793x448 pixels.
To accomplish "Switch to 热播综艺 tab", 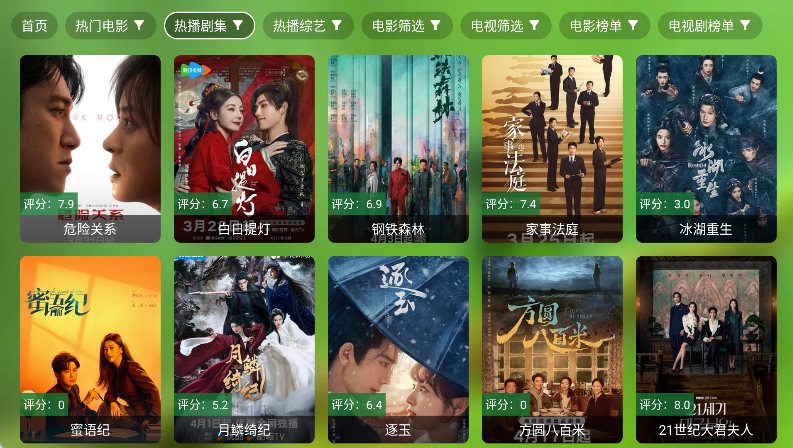I will click(x=308, y=25).
